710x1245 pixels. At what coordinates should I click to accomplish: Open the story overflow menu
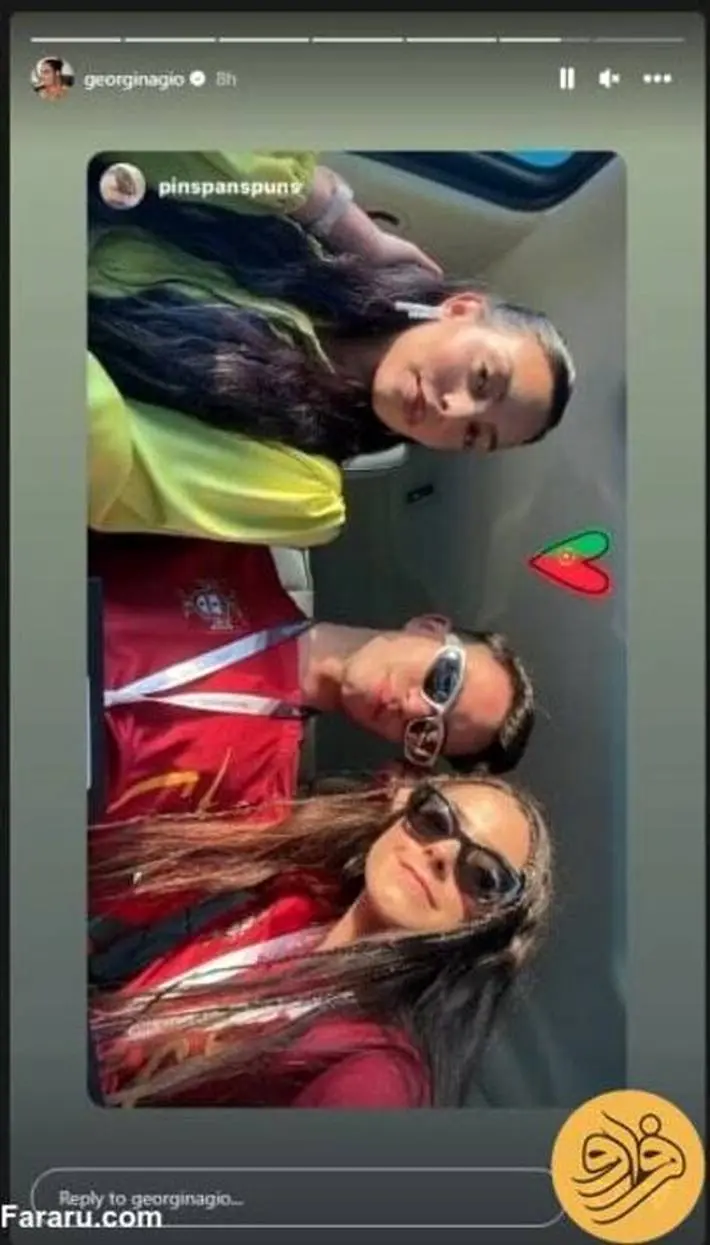pyautogui.click(x=657, y=78)
